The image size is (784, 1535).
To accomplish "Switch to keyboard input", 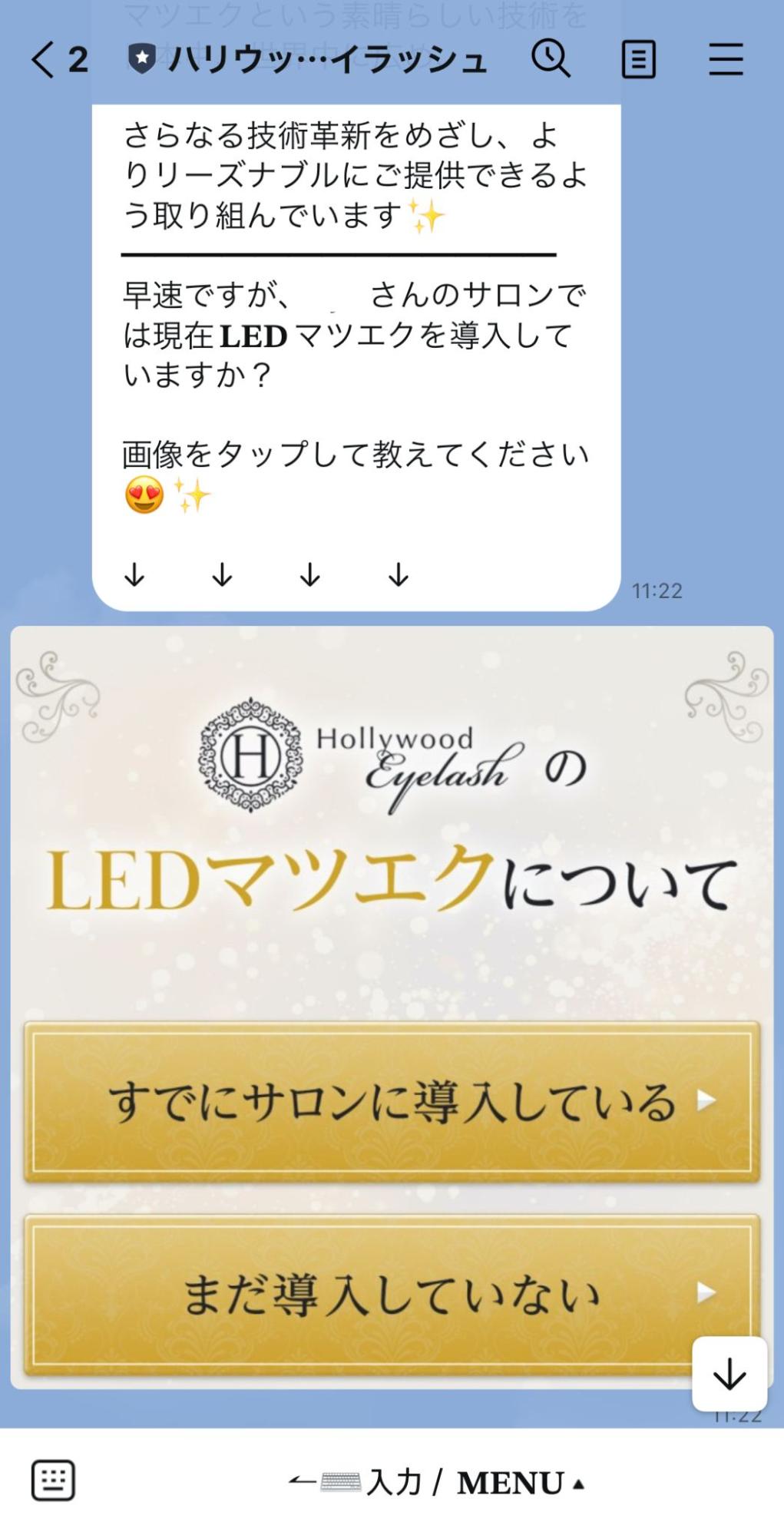I will point(53,1480).
